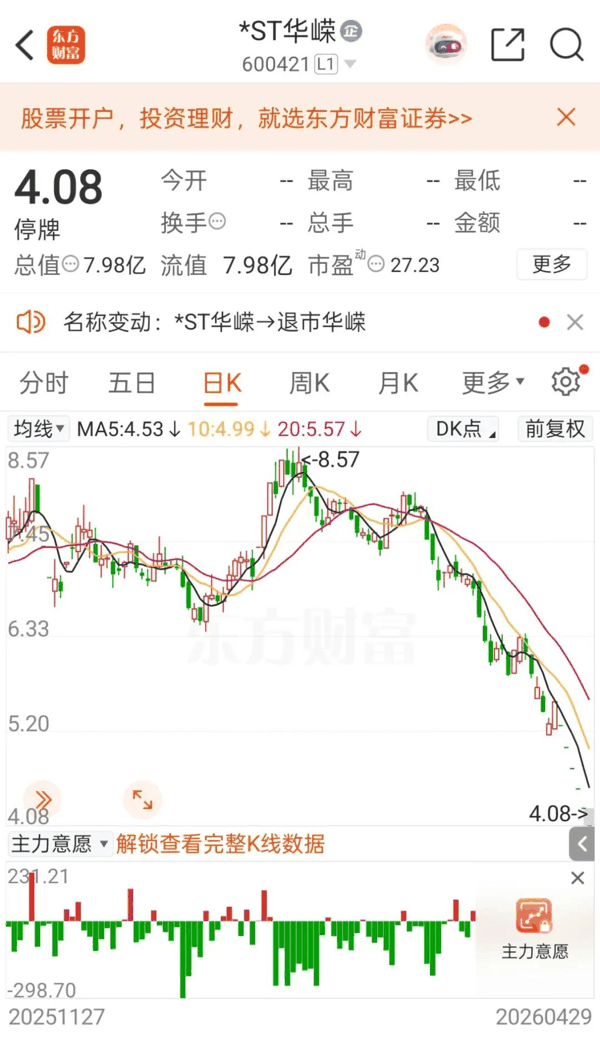
Task: Toggle the DK点 option
Action: tap(463, 429)
